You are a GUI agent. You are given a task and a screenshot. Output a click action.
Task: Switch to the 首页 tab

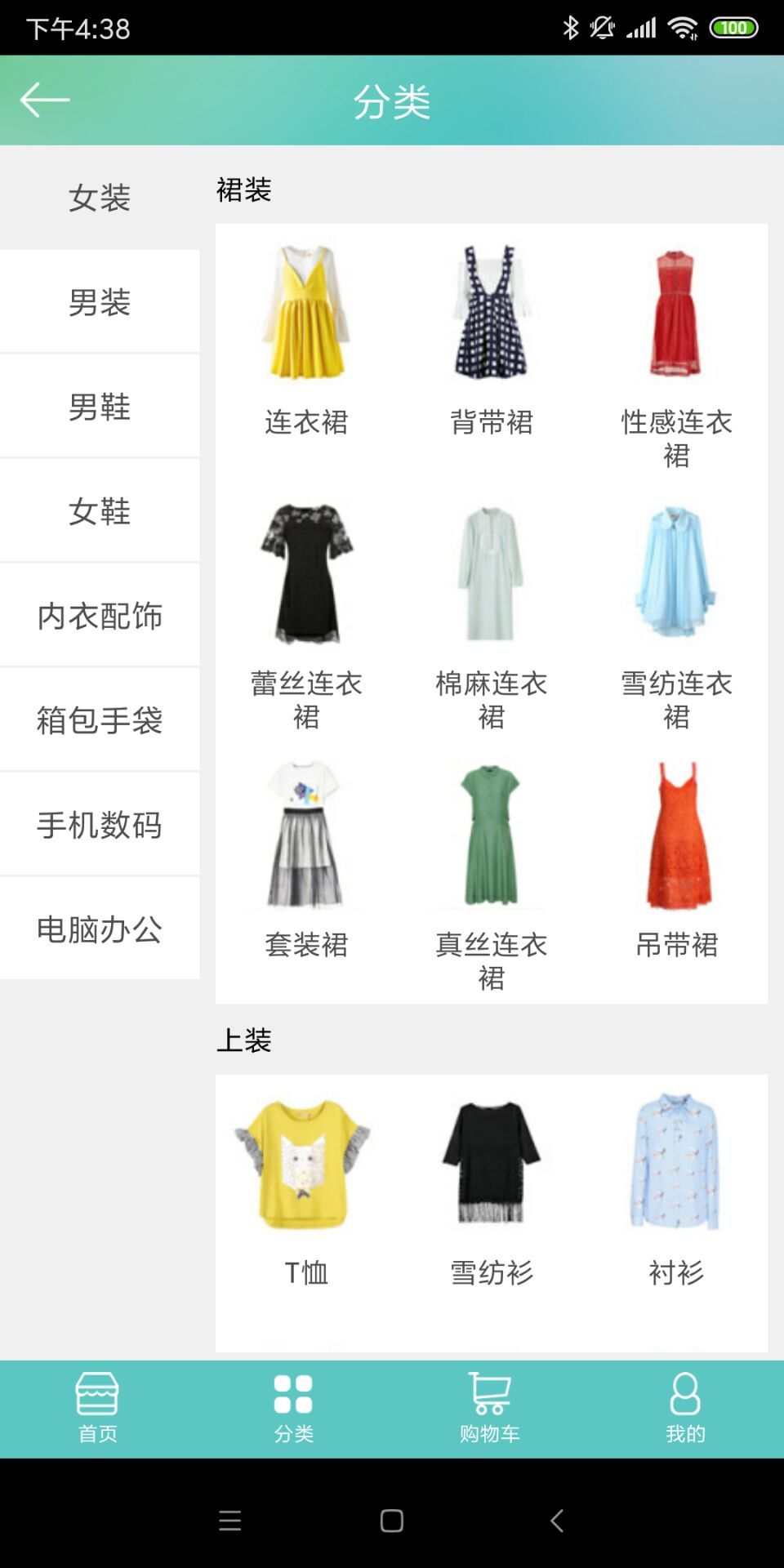tap(98, 1409)
